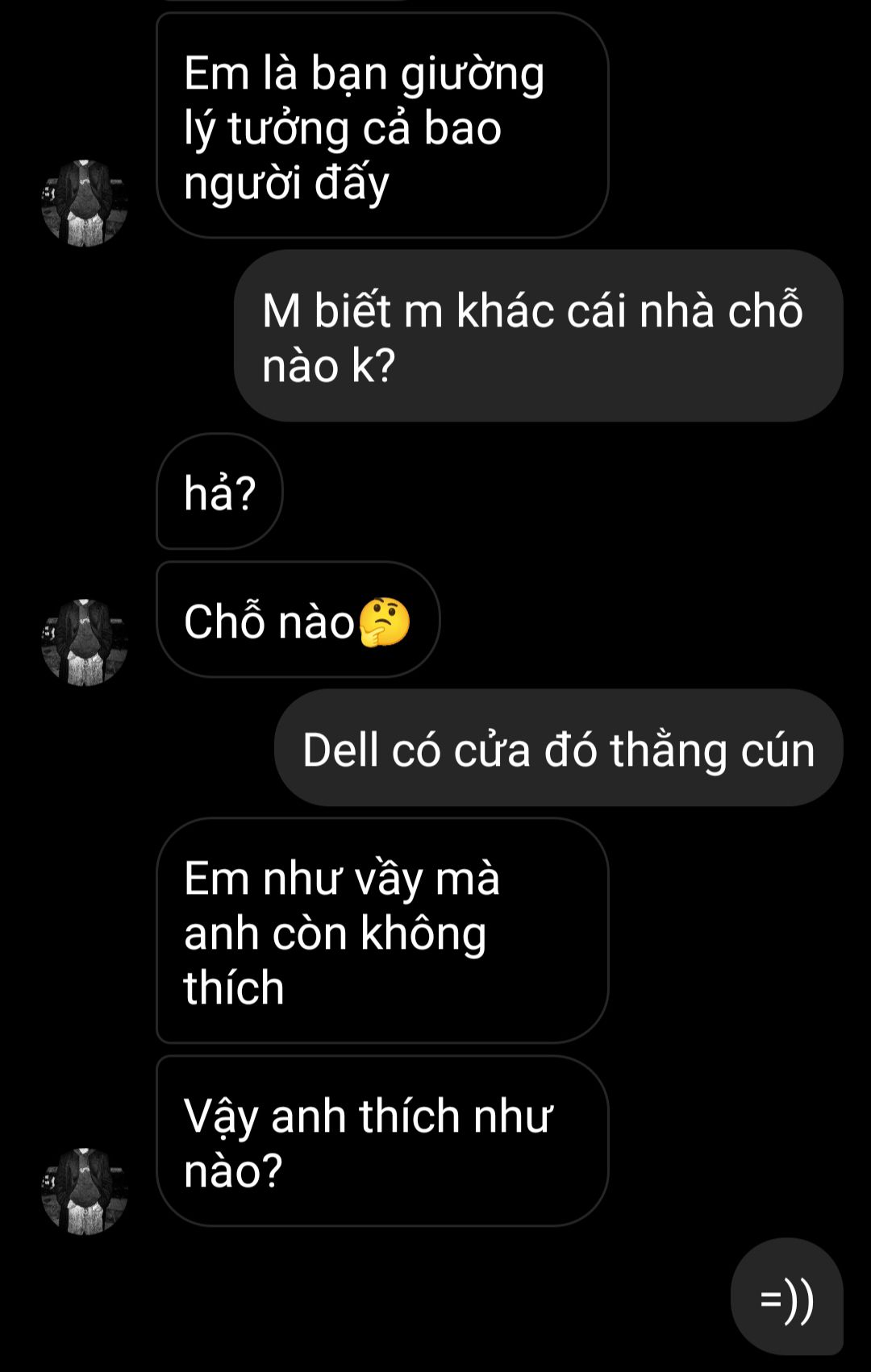Viewport: 871px width, 1372px height.
Task: Tap profile picture next to "Vậy anh thích như nào?"
Action: [x=85, y=1191]
